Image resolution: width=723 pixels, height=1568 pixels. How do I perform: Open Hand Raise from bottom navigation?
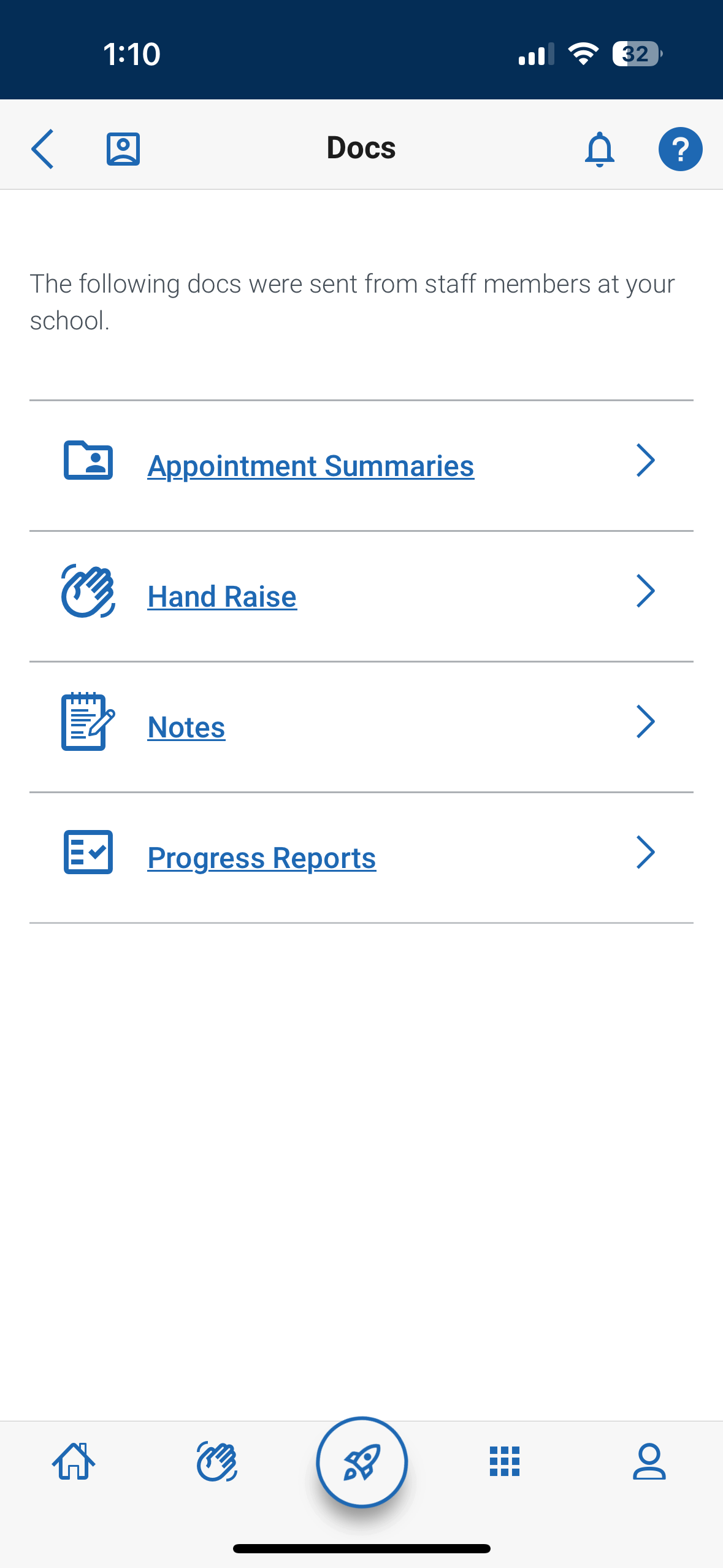(x=217, y=1462)
